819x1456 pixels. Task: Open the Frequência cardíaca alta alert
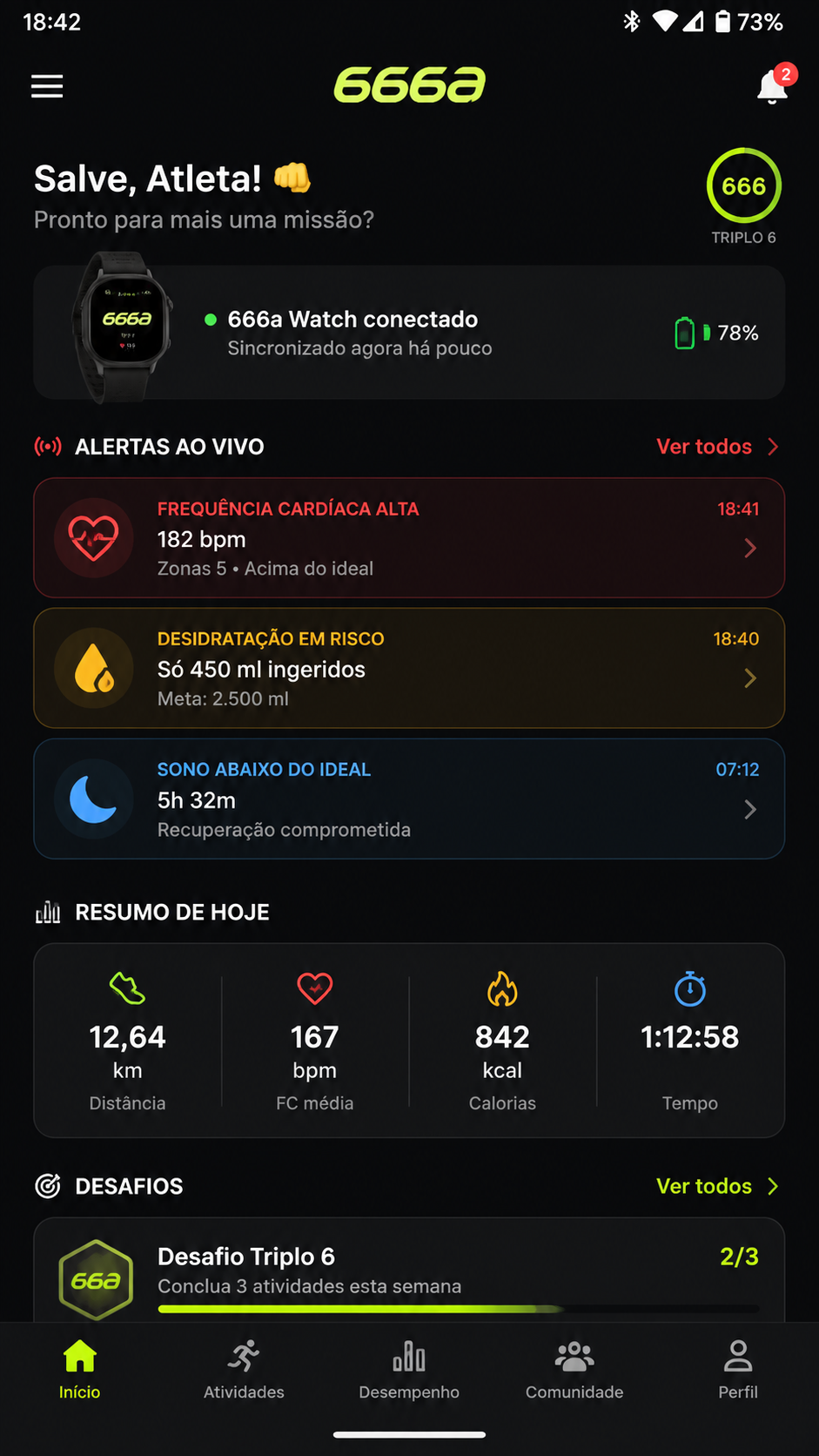(409, 538)
